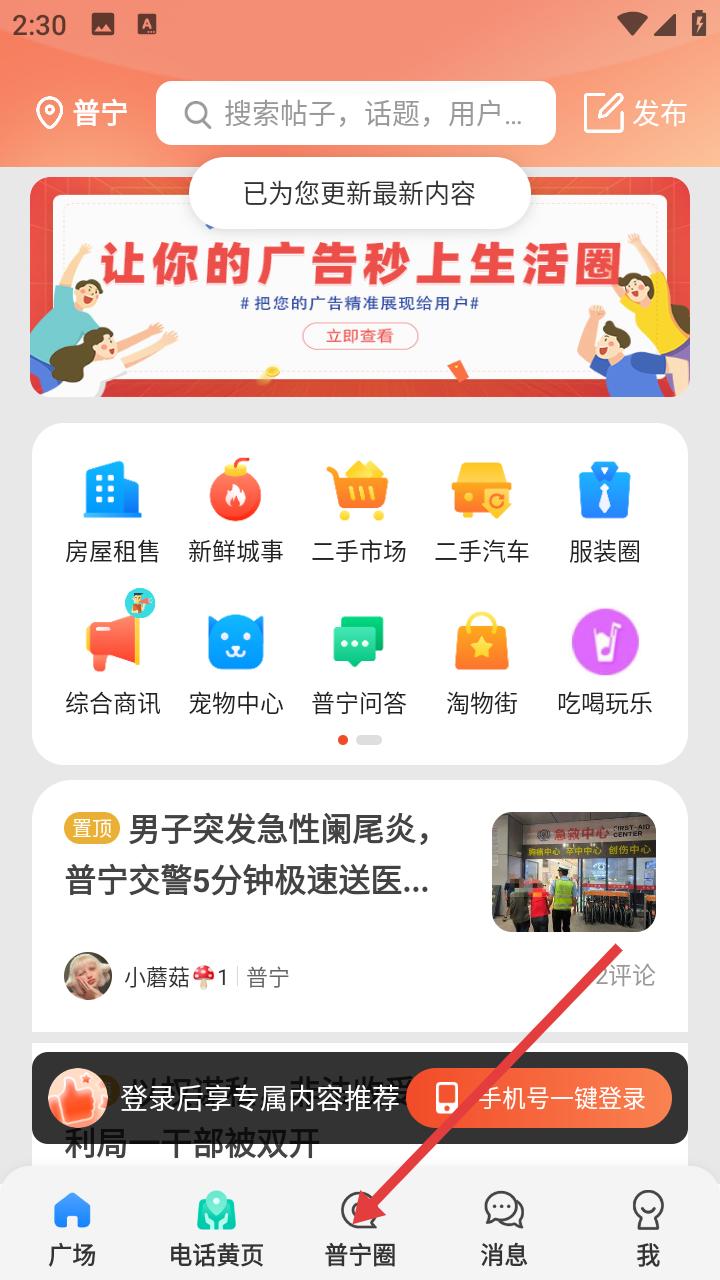This screenshot has width=720, height=1280.
Task: Switch to the 消息 tab
Action: [504, 1228]
